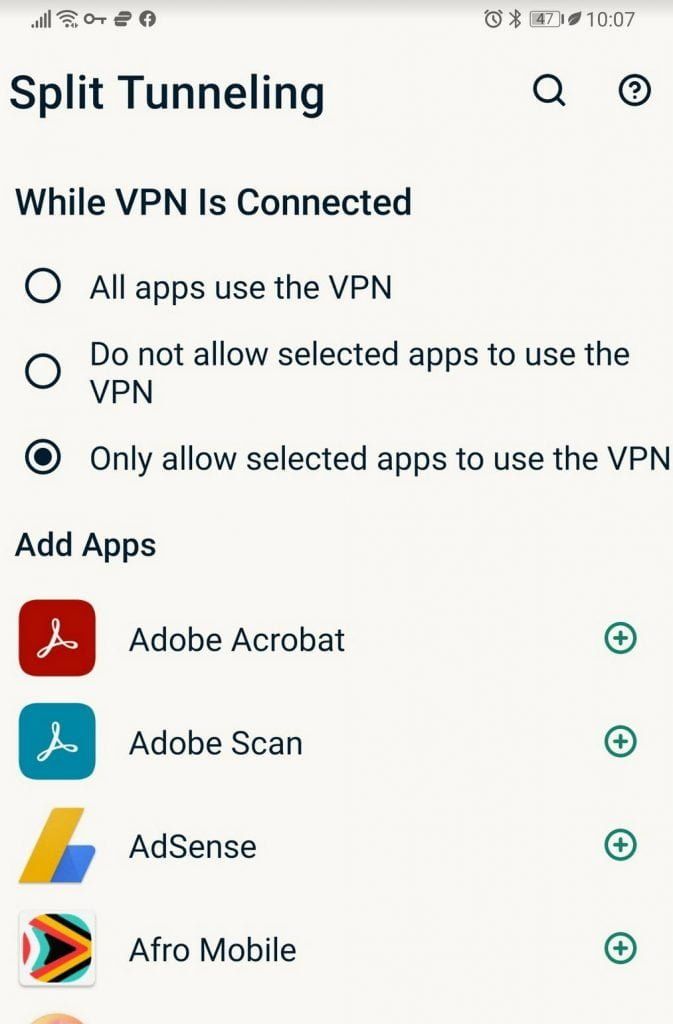Add Afro Mobile with its plus icon

coord(621,948)
